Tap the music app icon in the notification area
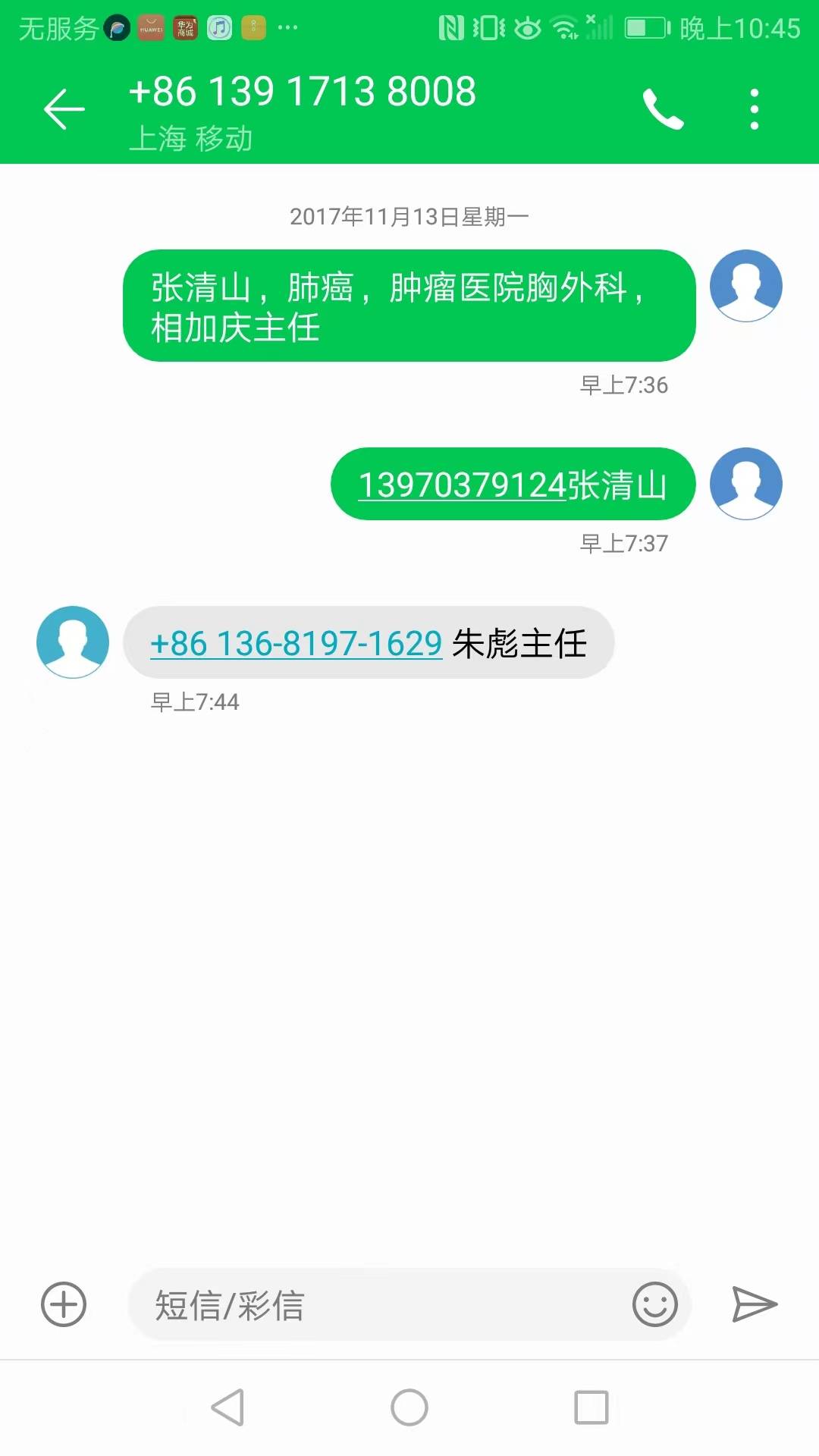 218,27
